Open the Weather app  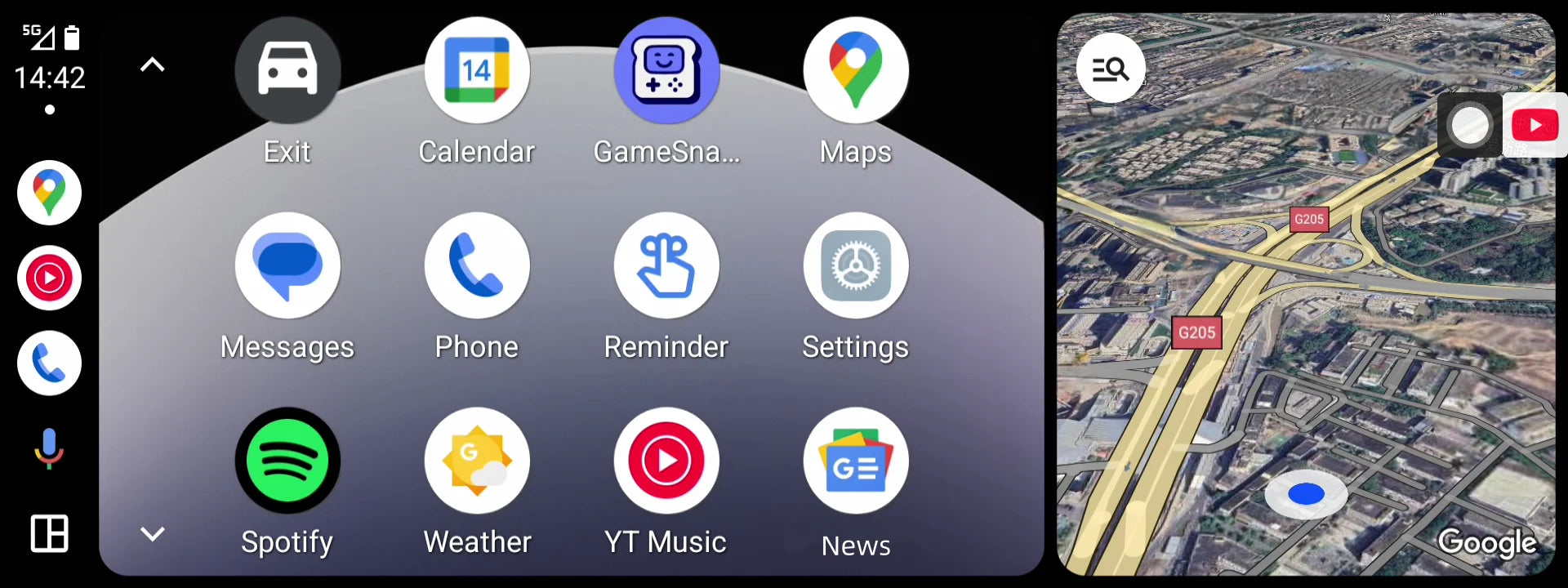477,461
